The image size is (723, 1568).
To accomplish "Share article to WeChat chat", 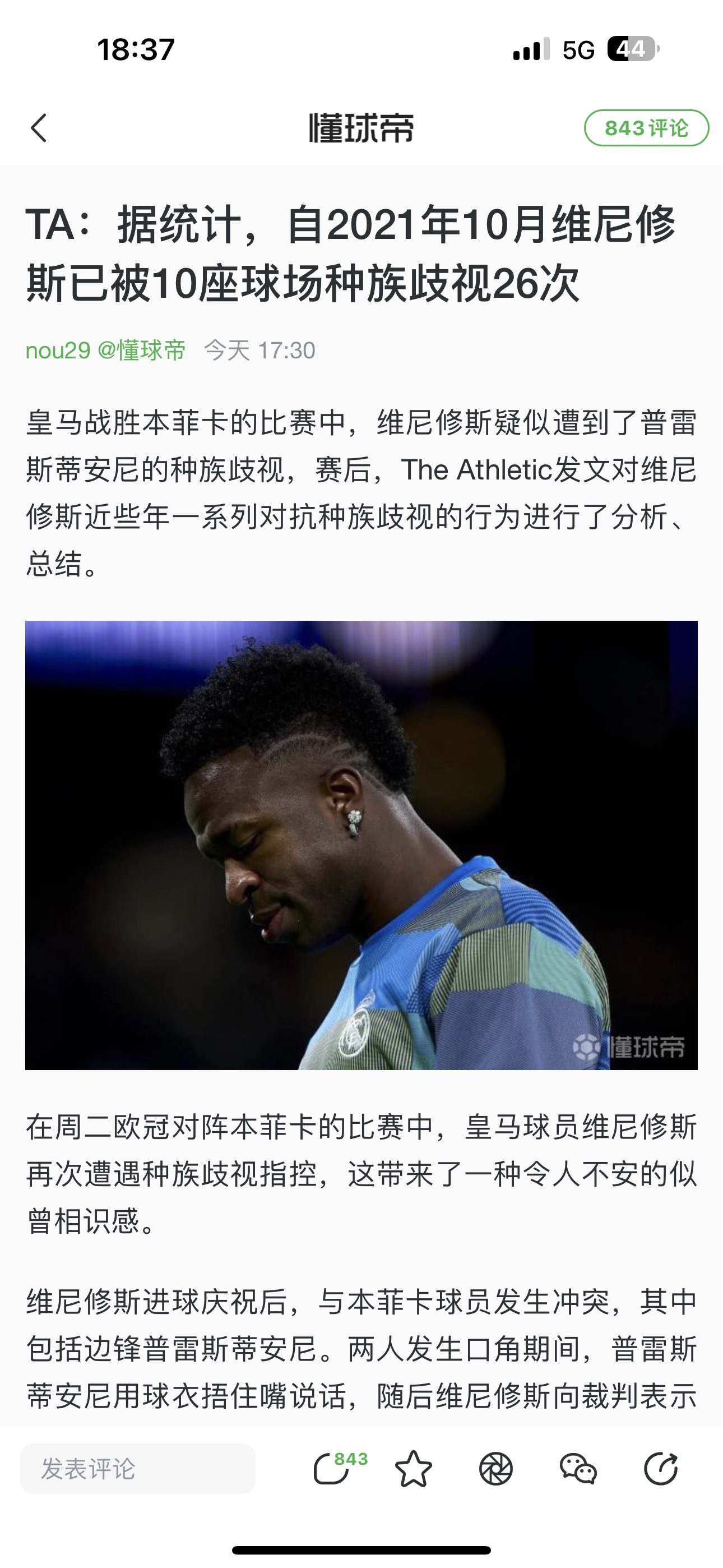I will 578,1469.
